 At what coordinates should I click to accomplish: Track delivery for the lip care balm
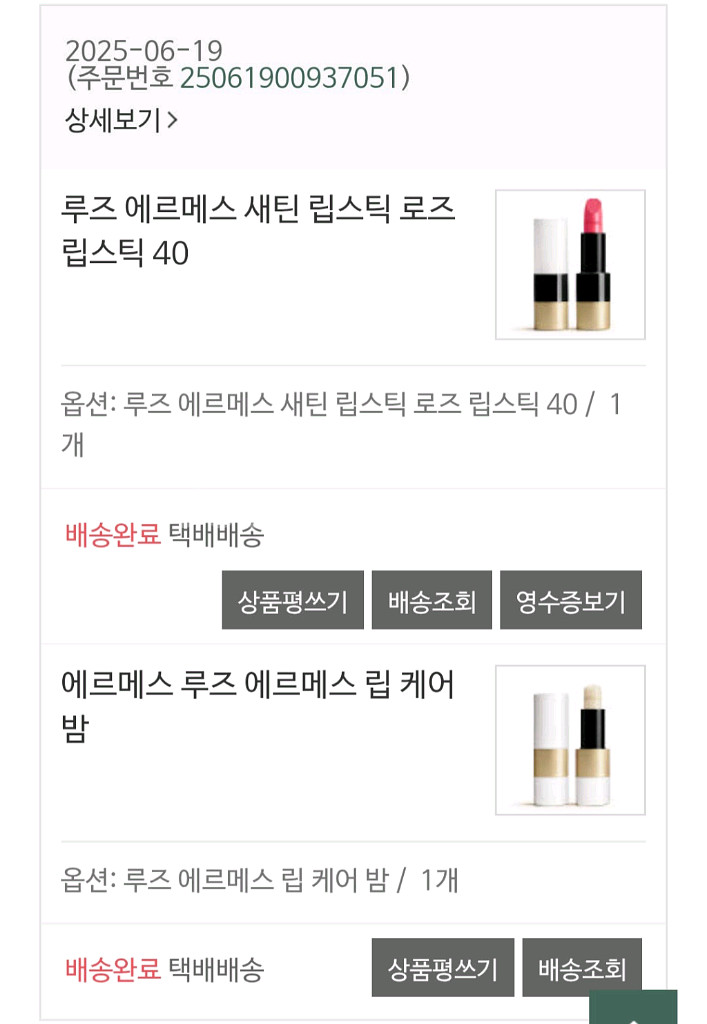581,966
